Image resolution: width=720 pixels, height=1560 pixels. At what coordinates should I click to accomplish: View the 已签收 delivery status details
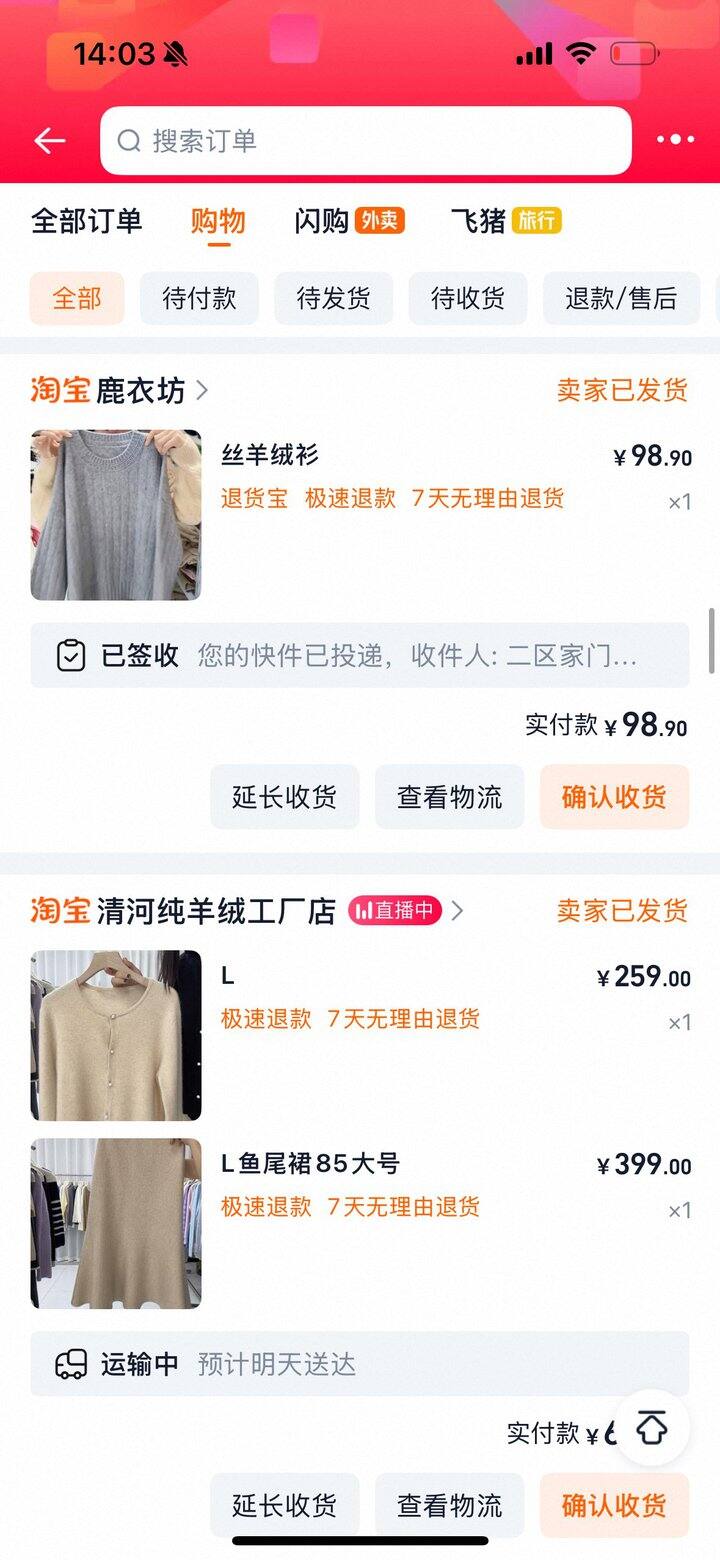(x=359, y=656)
